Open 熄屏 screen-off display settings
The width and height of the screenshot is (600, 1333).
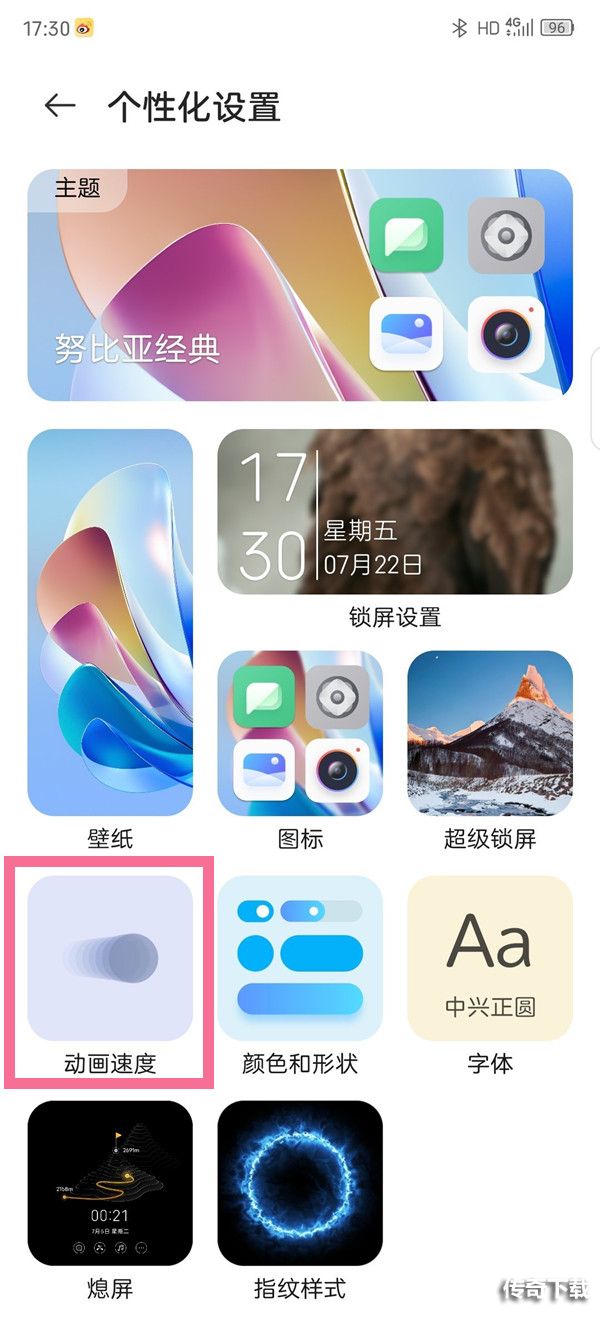(110, 1183)
